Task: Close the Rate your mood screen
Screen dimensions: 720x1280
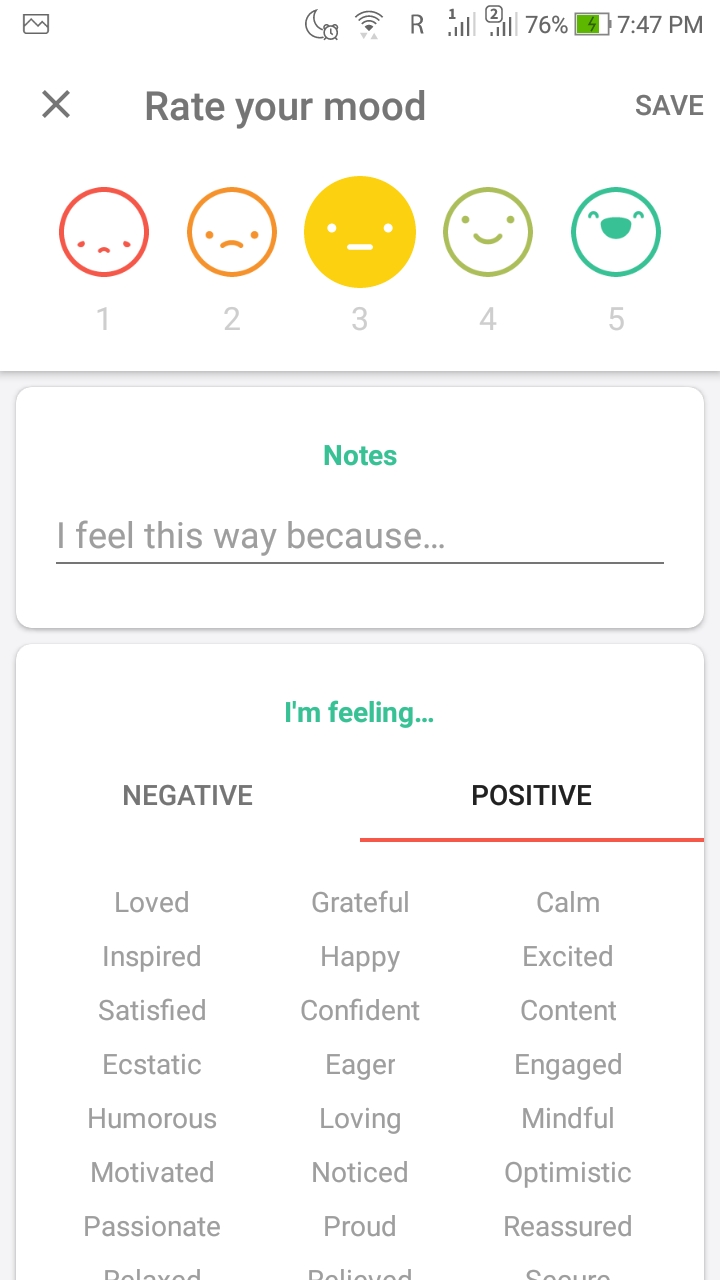Action: [56, 105]
